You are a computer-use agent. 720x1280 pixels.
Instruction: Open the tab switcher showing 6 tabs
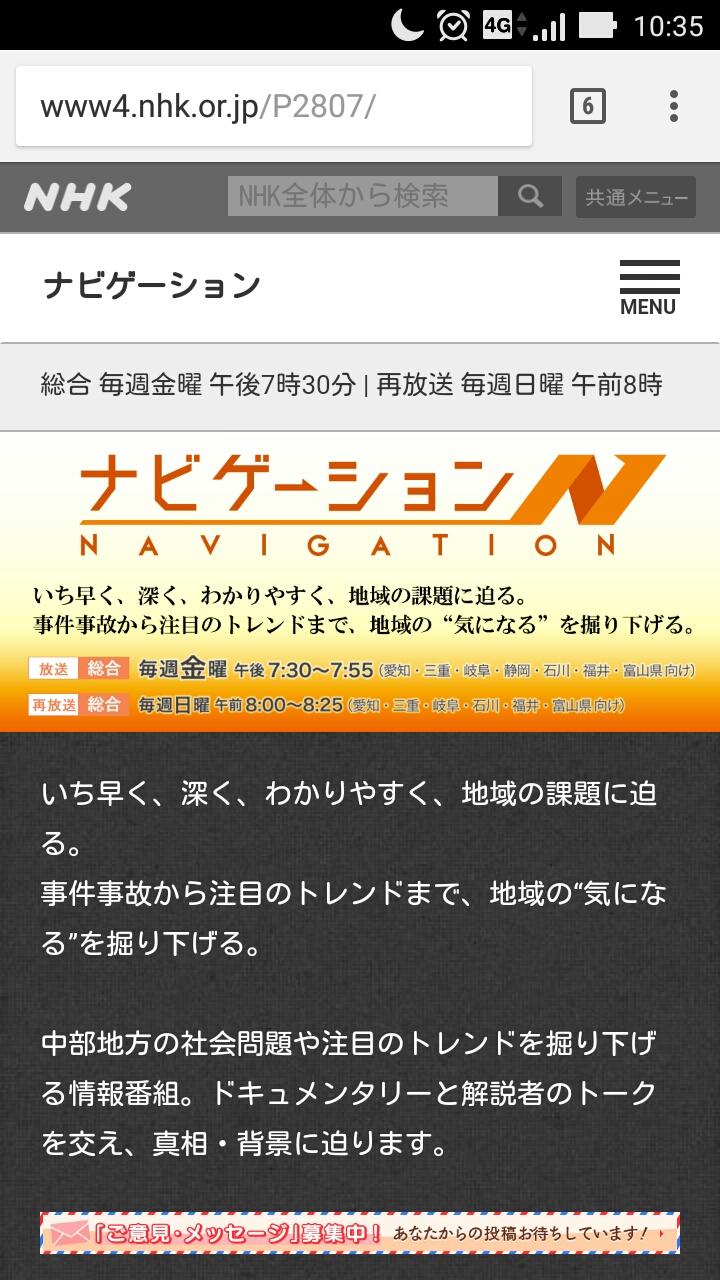[588, 106]
